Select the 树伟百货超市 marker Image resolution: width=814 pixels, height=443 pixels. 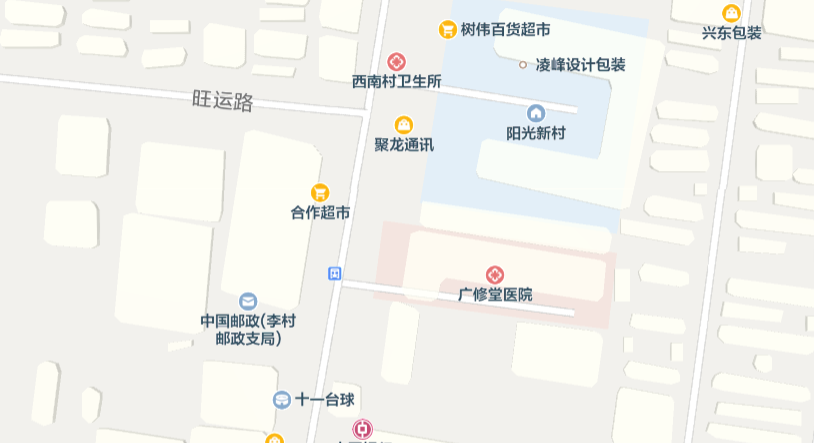point(448,30)
